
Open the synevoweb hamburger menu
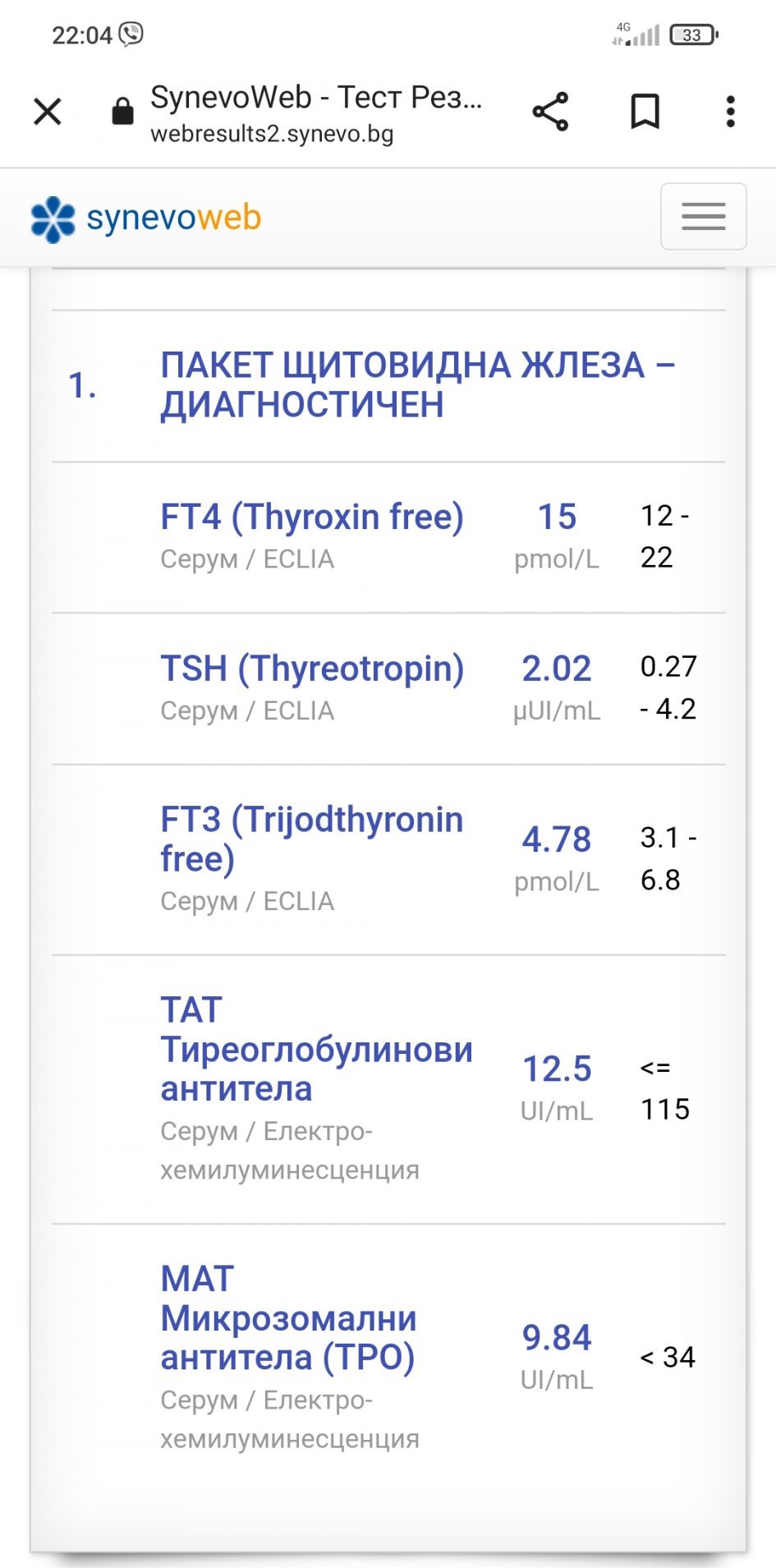pyautogui.click(x=704, y=216)
